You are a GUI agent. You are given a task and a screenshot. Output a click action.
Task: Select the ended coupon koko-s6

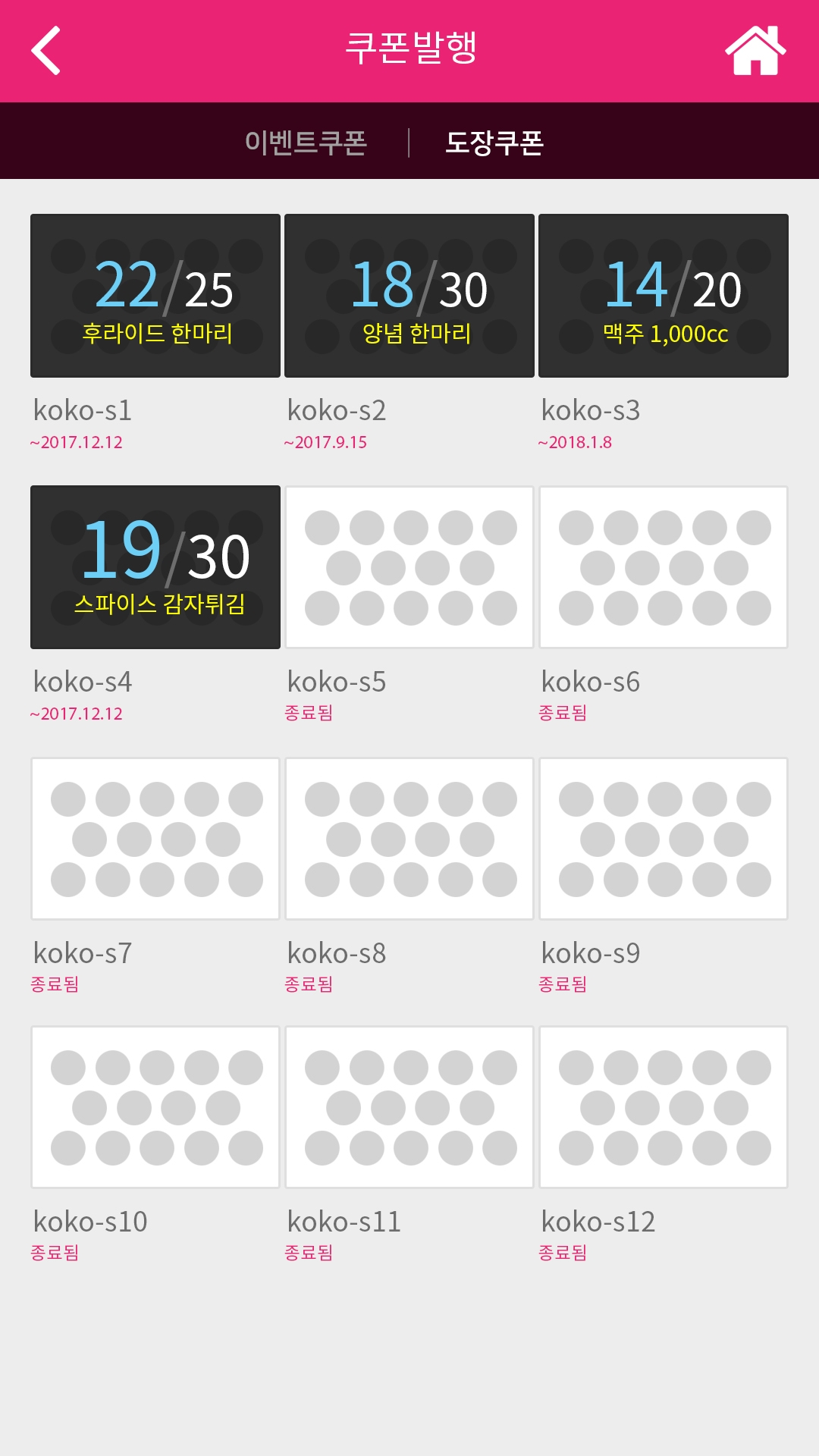[x=664, y=567]
